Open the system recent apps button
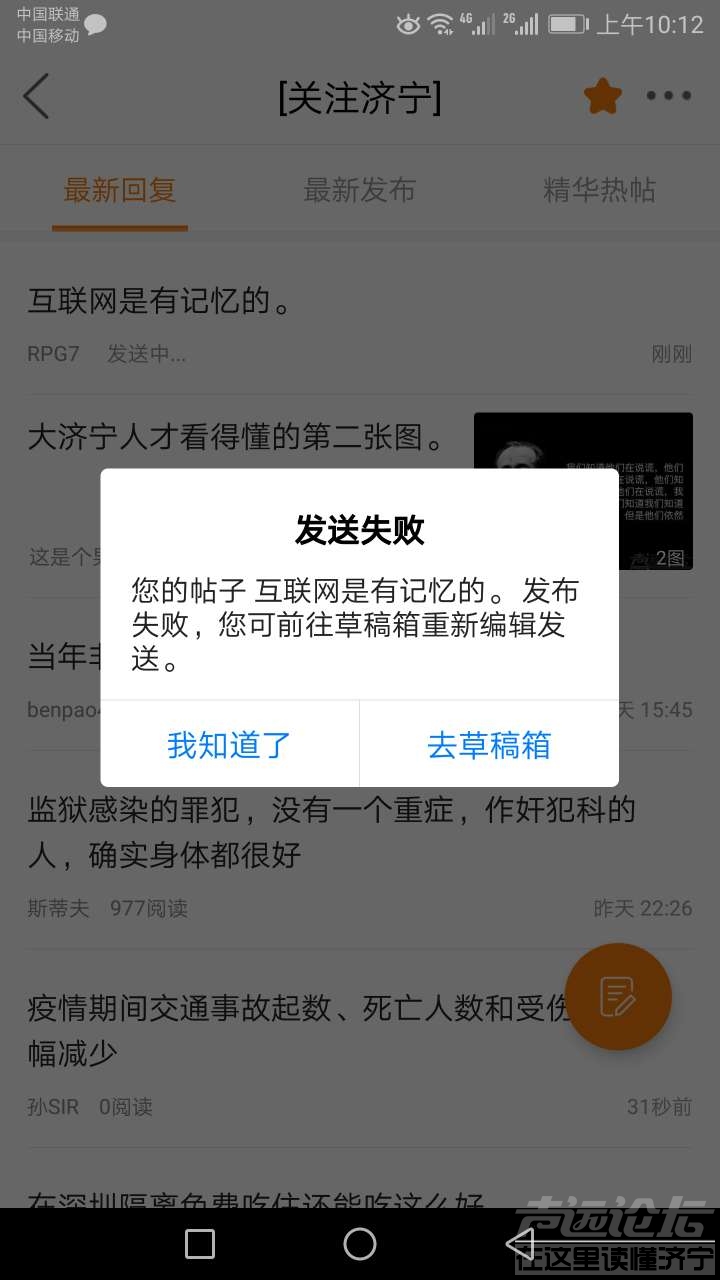The width and height of the screenshot is (720, 1280). [200, 1244]
